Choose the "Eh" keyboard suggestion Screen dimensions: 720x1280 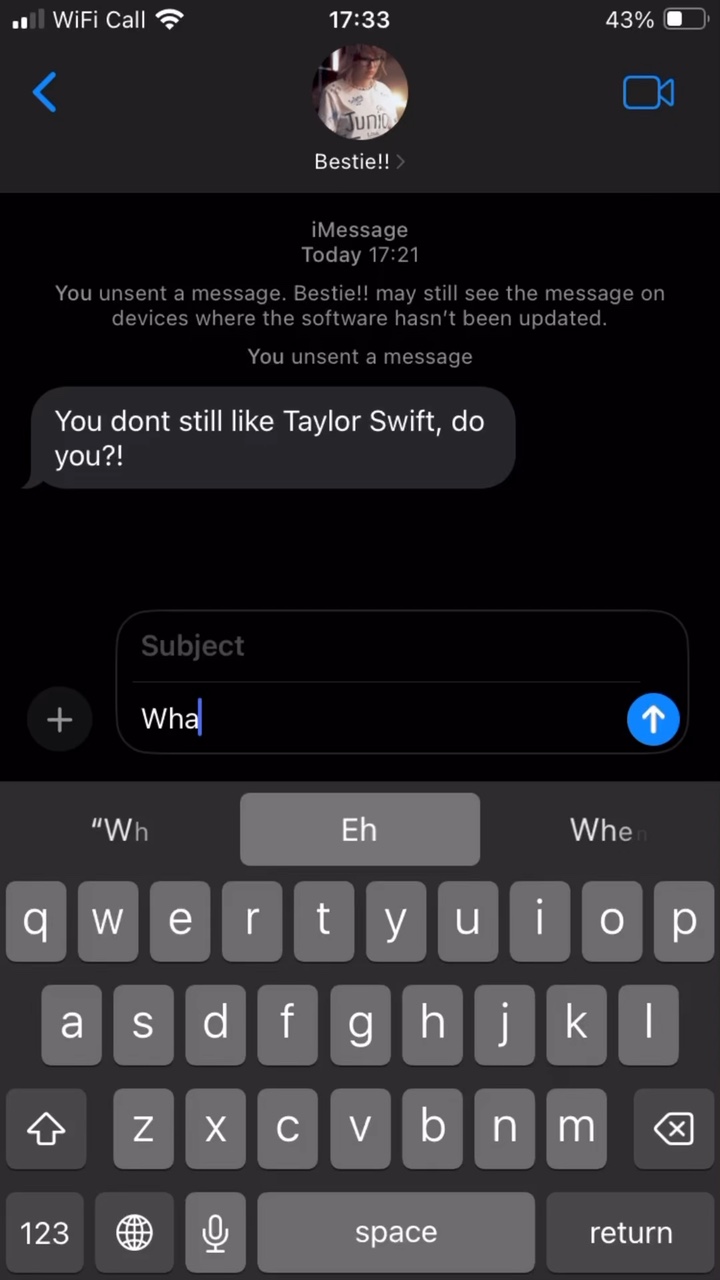click(x=360, y=829)
